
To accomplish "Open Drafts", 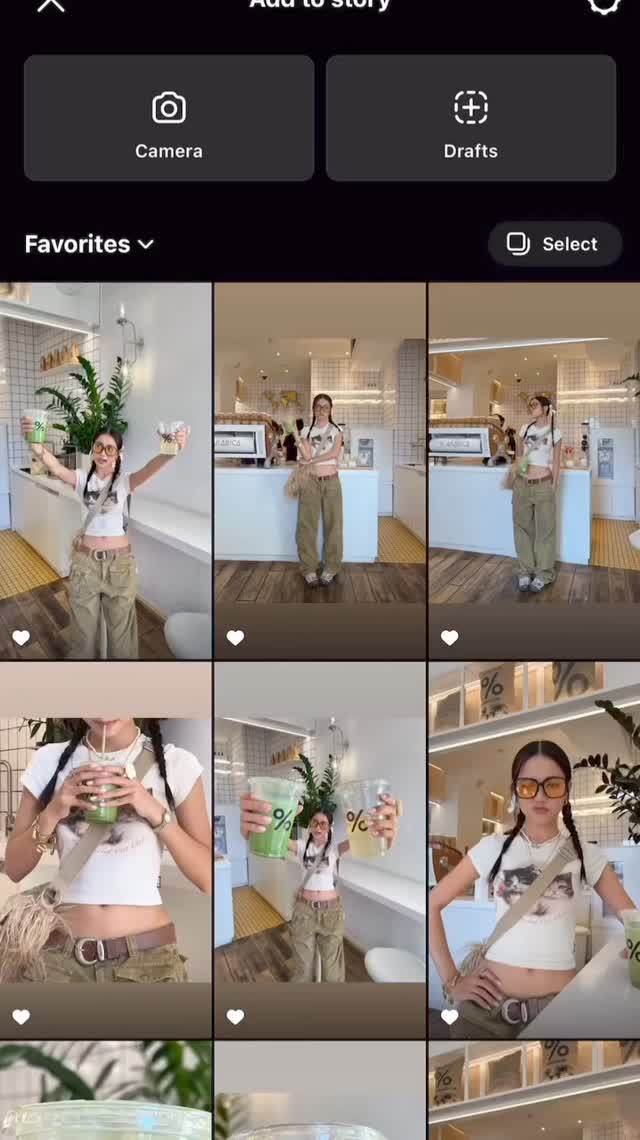I will coord(471,118).
